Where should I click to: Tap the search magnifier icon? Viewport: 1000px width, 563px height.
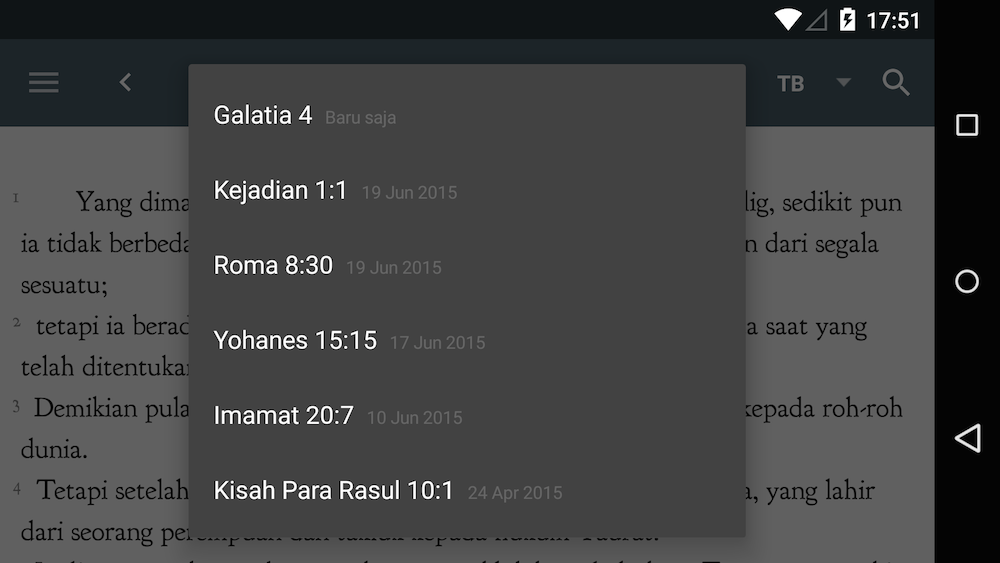[x=896, y=82]
